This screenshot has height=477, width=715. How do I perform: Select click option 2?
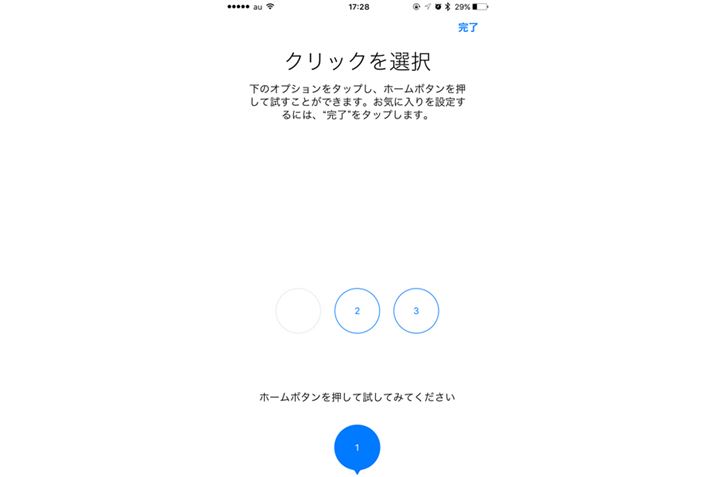357,311
